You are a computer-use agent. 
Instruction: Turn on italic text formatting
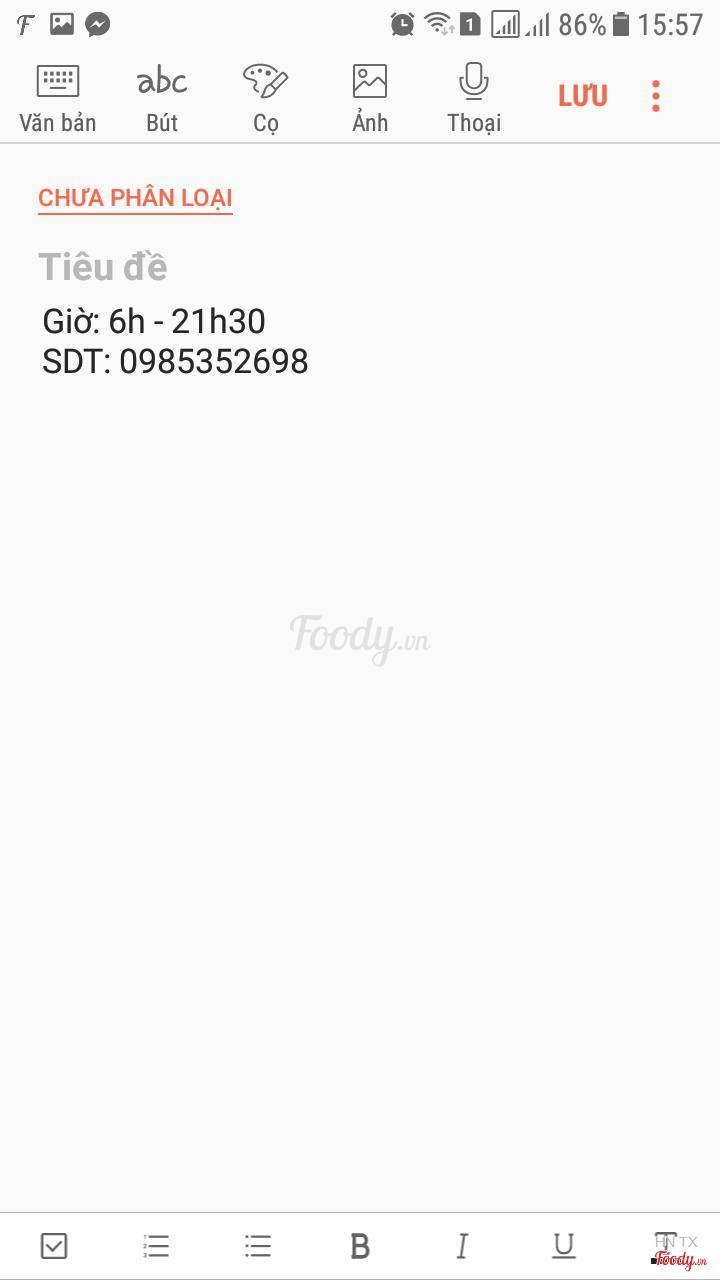(x=462, y=1246)
